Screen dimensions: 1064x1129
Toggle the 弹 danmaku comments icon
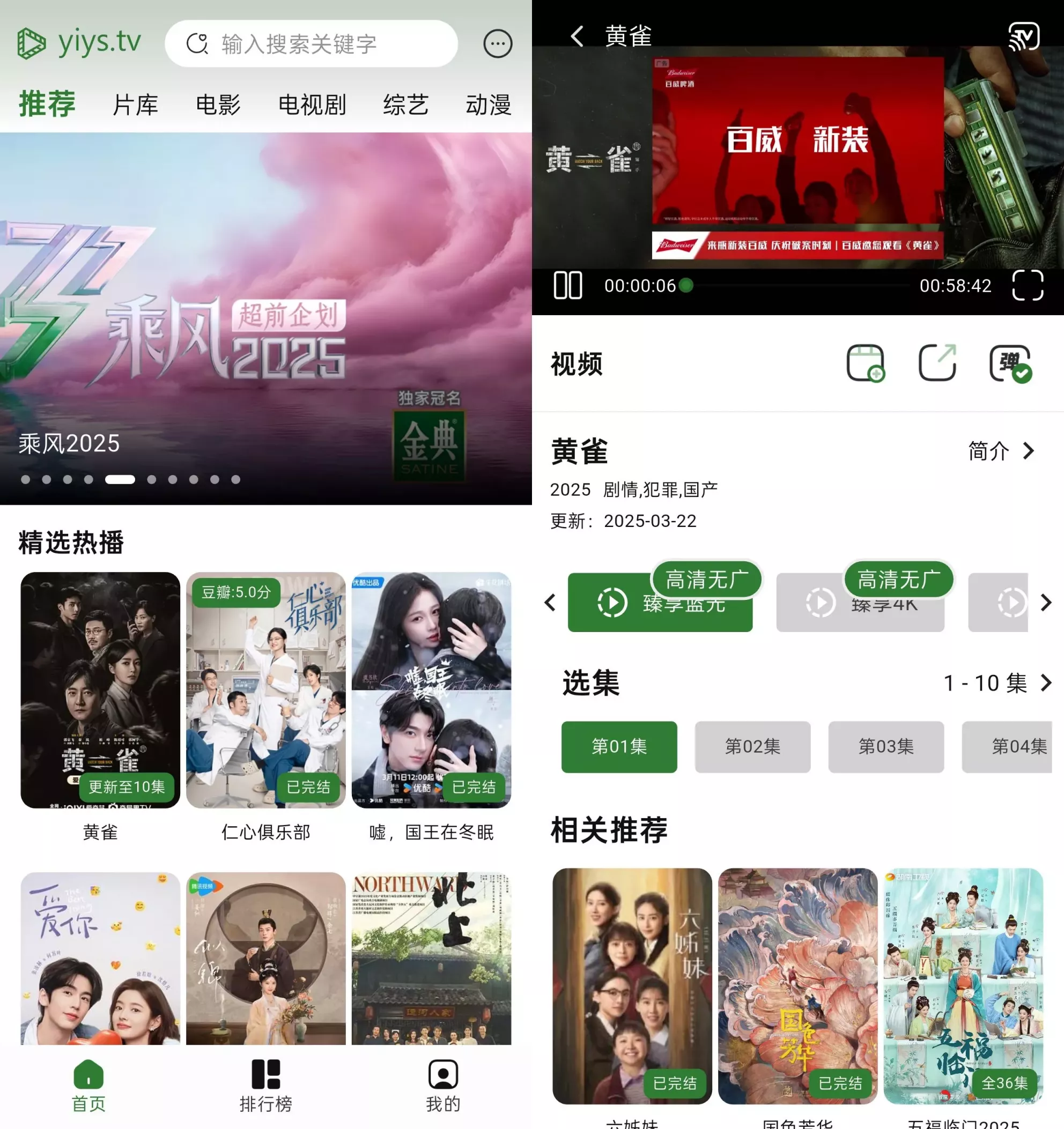point(1010,362)
